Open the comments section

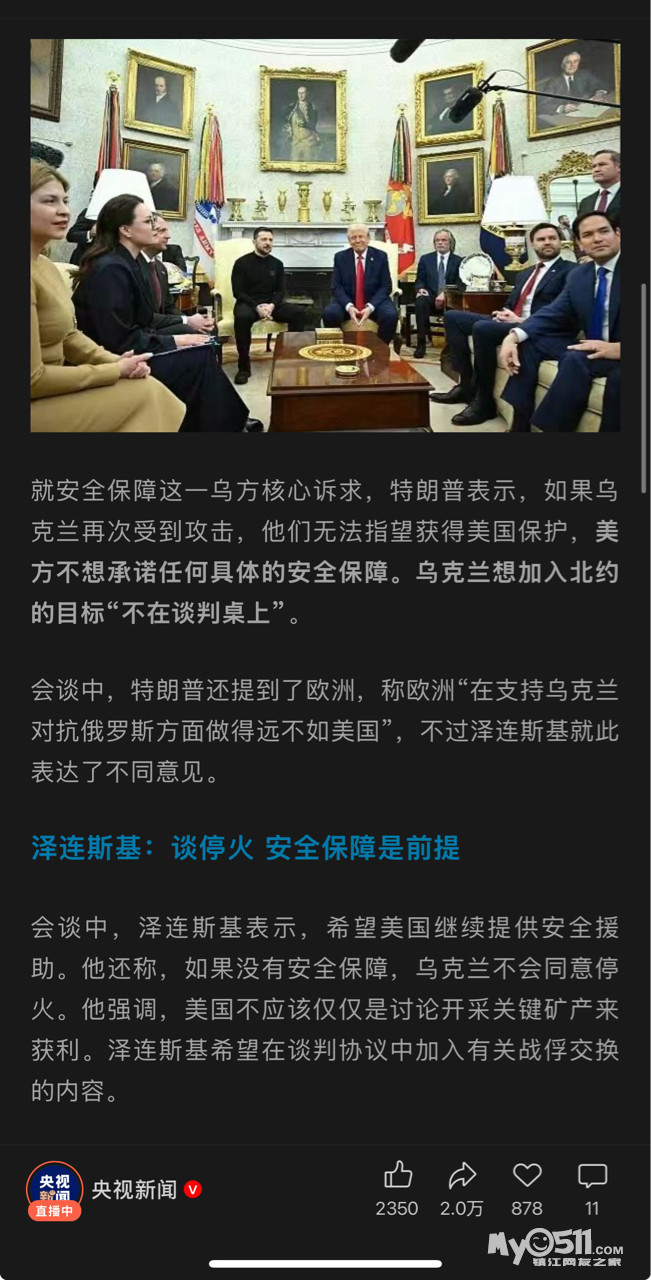pyautogui.click(x=592, y=1175)
